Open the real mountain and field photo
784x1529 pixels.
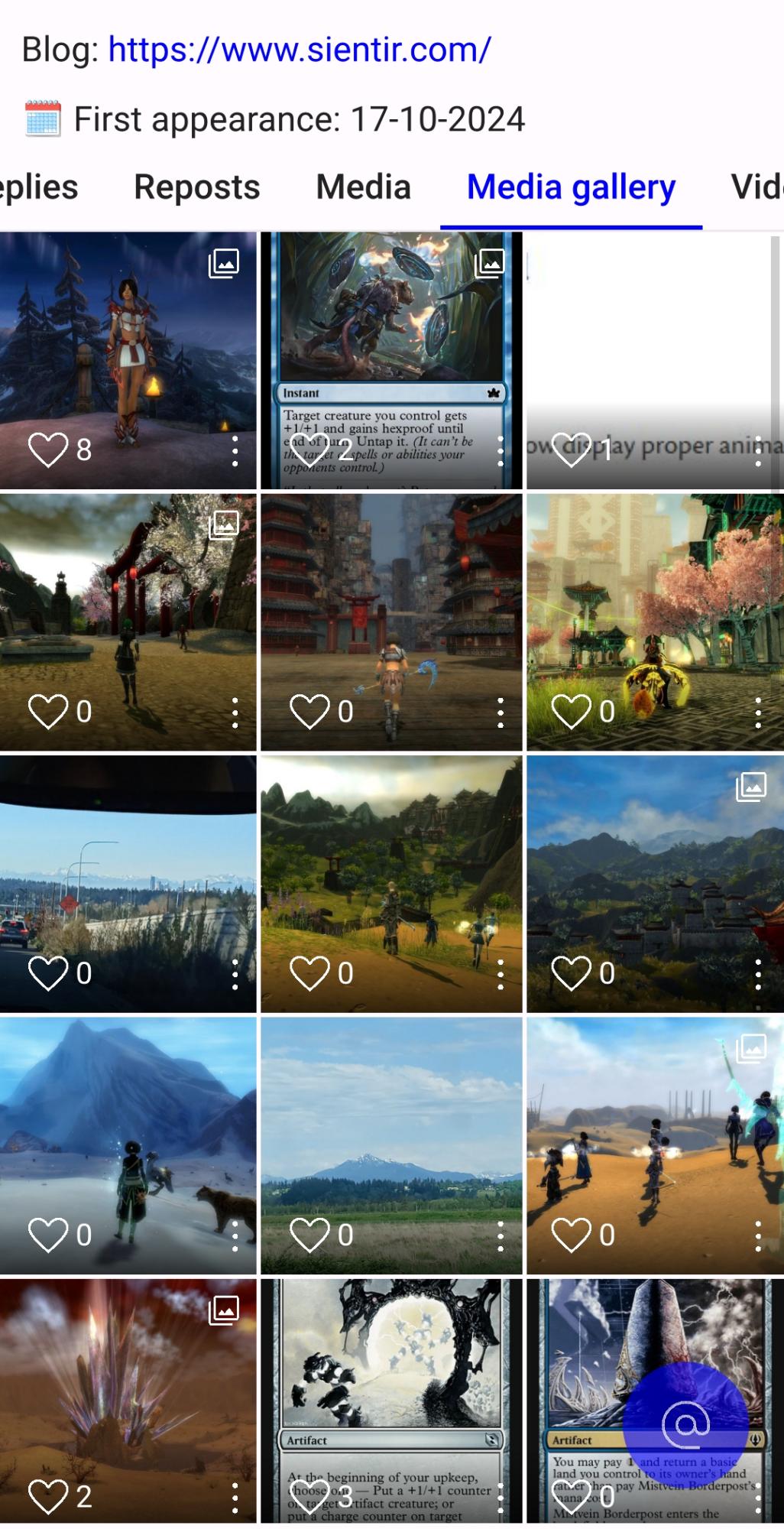click(x=391, y=1131)
